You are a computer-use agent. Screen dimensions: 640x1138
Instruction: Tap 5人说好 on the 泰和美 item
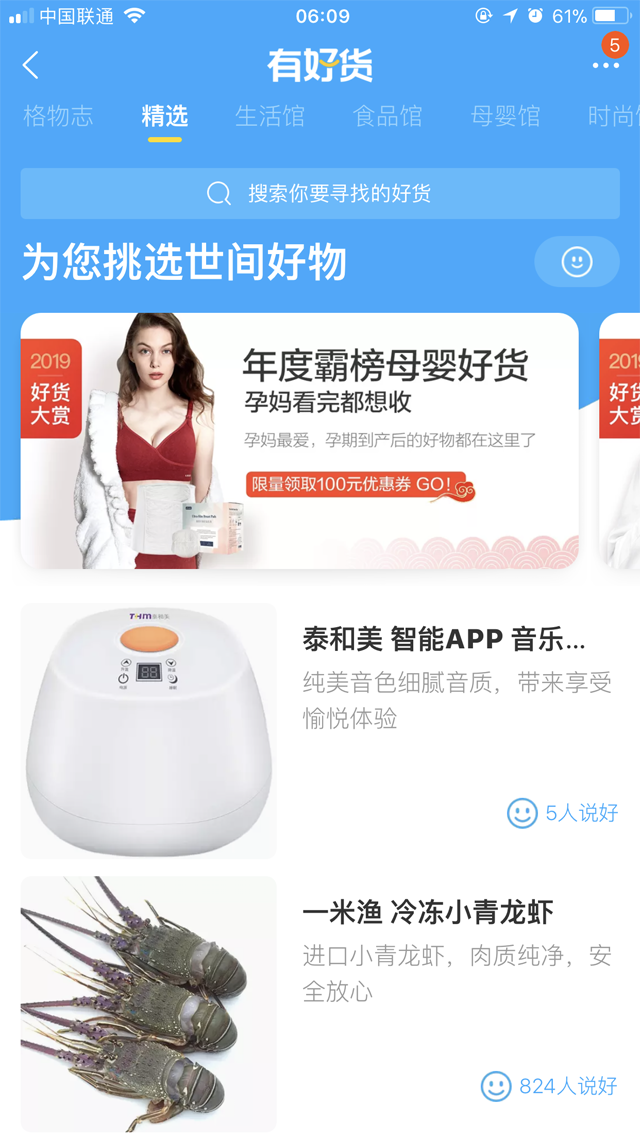pos(564,813)
